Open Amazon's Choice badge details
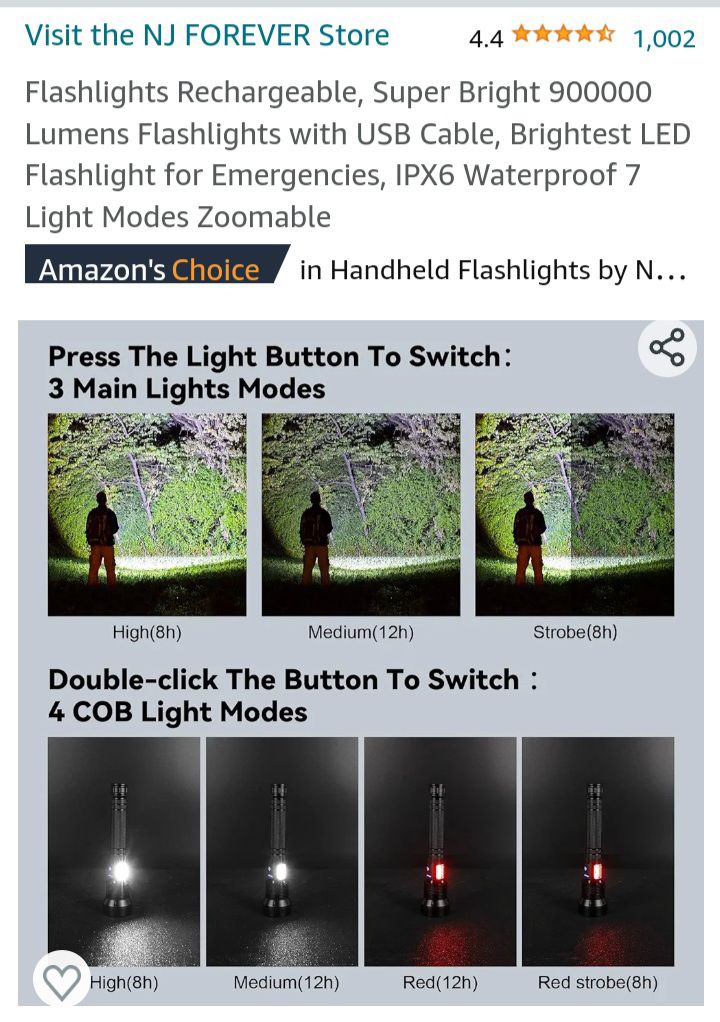 coord(150,270)
